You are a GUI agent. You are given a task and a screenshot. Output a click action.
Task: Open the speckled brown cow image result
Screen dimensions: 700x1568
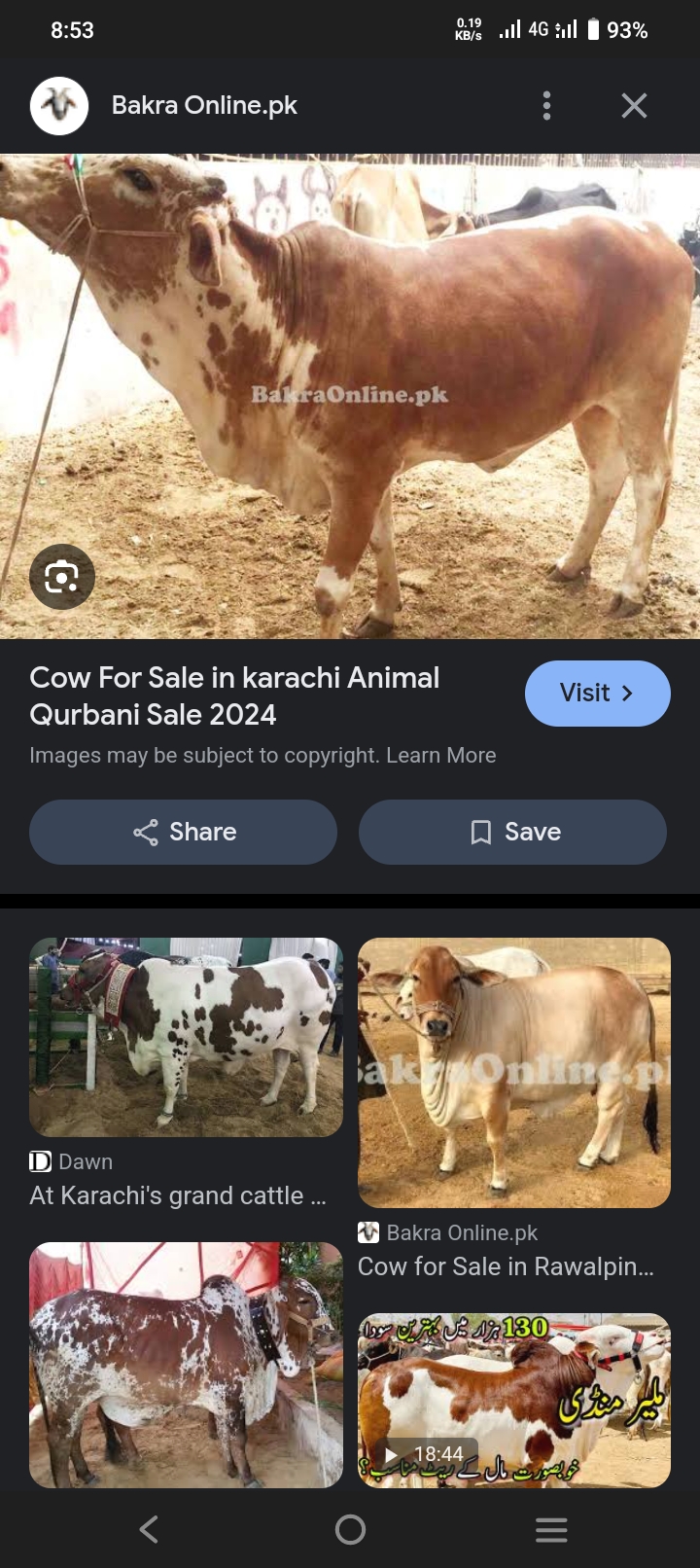(x=186, y=1364)
